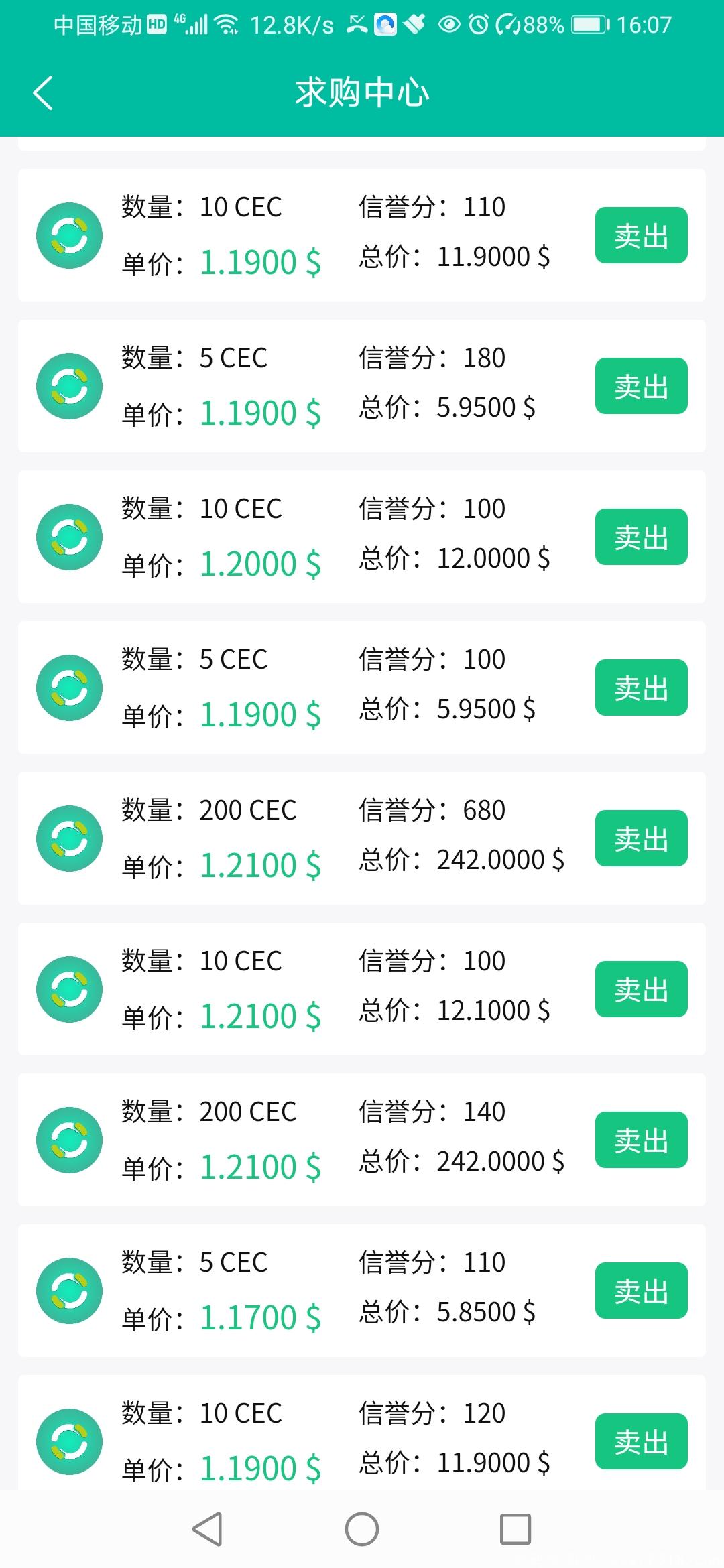This screenshot has width=724, height=1568.
Task: Tap 卖出 on the 10 CEC 110-reputation order
Action: click(640, 235)
